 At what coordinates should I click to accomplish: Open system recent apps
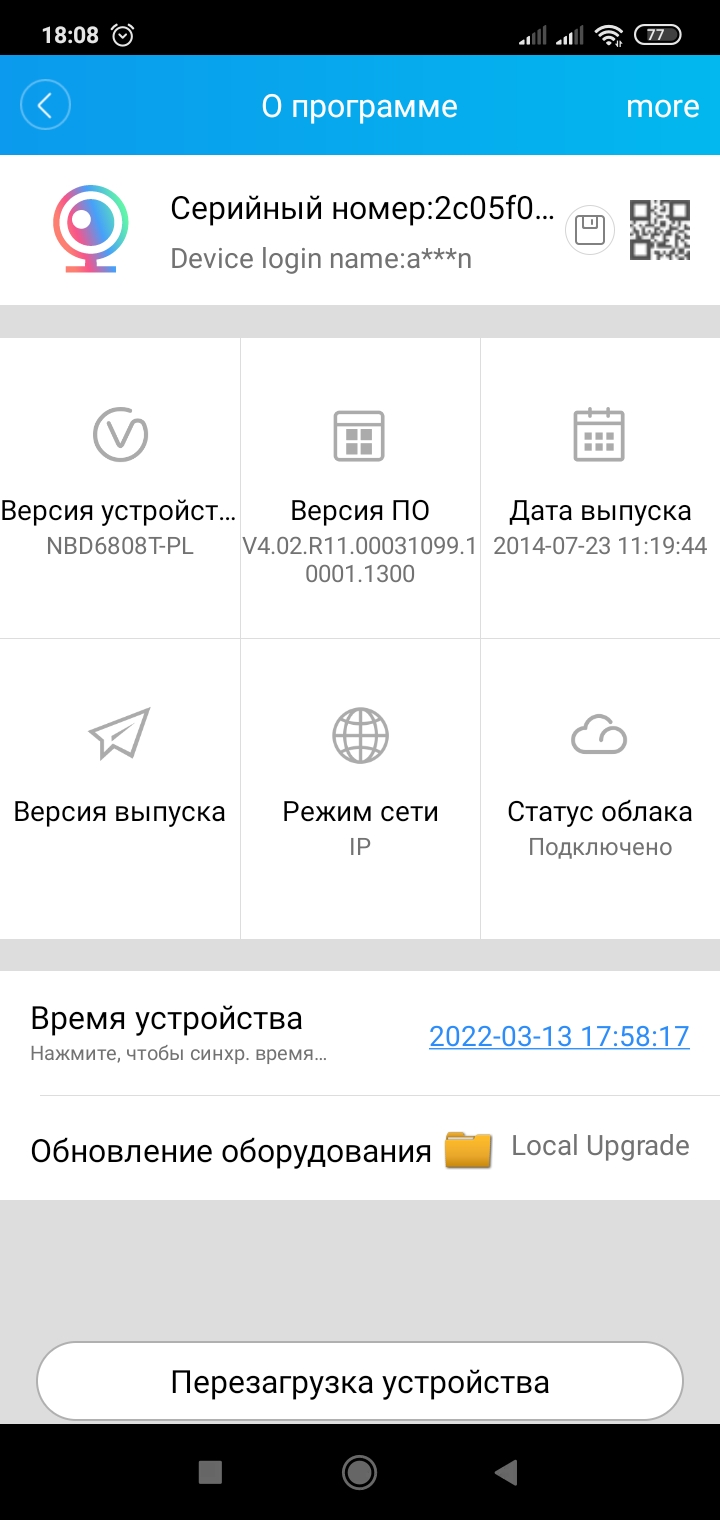210,1471
